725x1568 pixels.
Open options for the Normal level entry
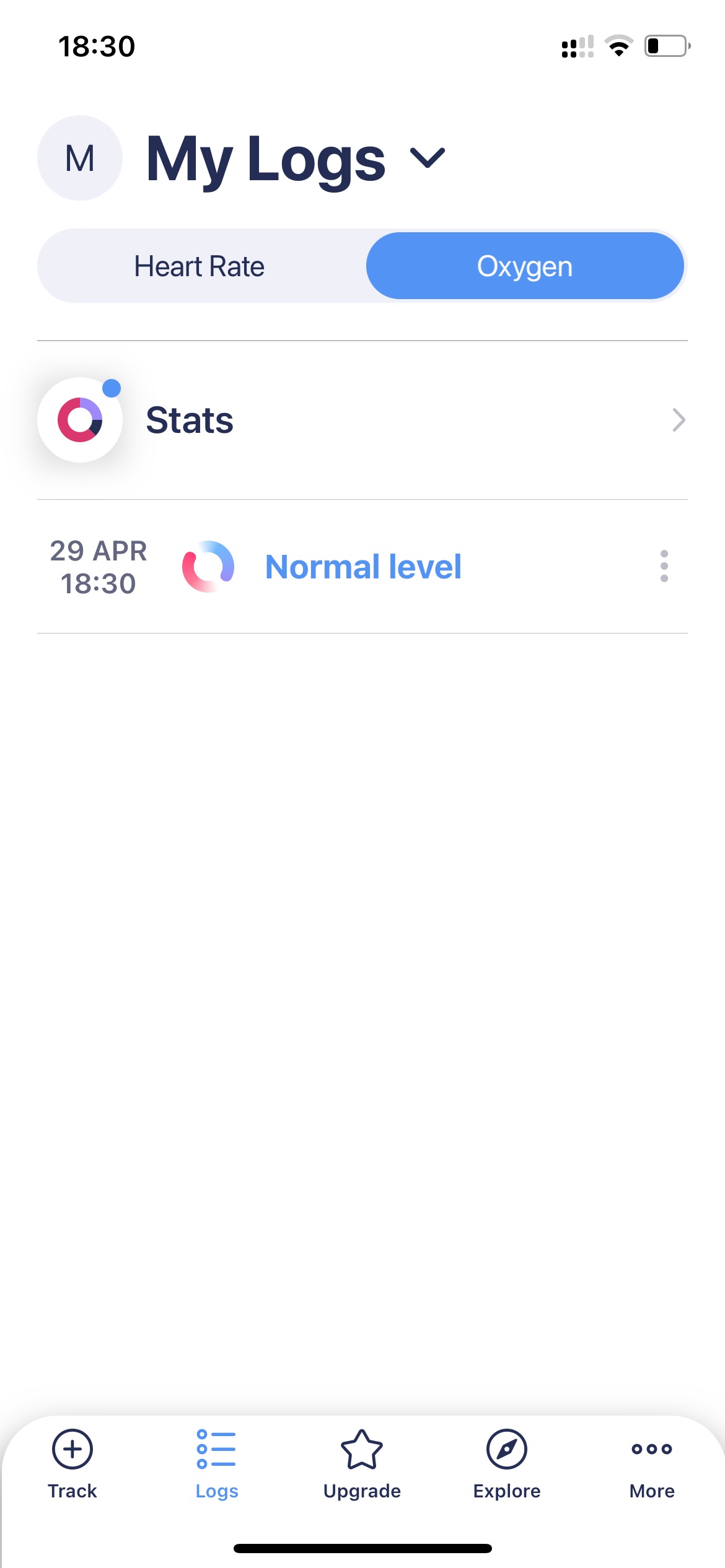[x=664, y=566]
